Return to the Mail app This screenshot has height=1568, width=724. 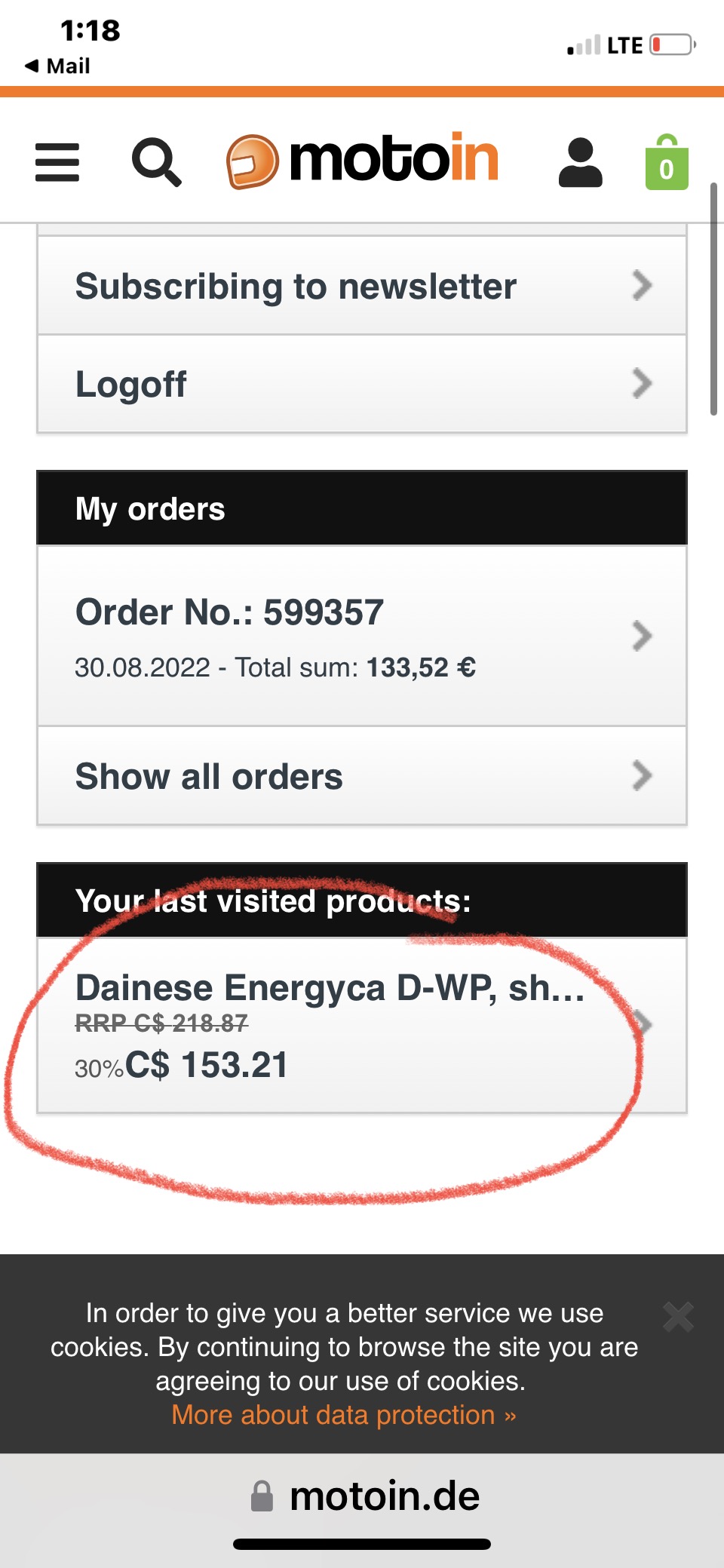coord(57,66)
